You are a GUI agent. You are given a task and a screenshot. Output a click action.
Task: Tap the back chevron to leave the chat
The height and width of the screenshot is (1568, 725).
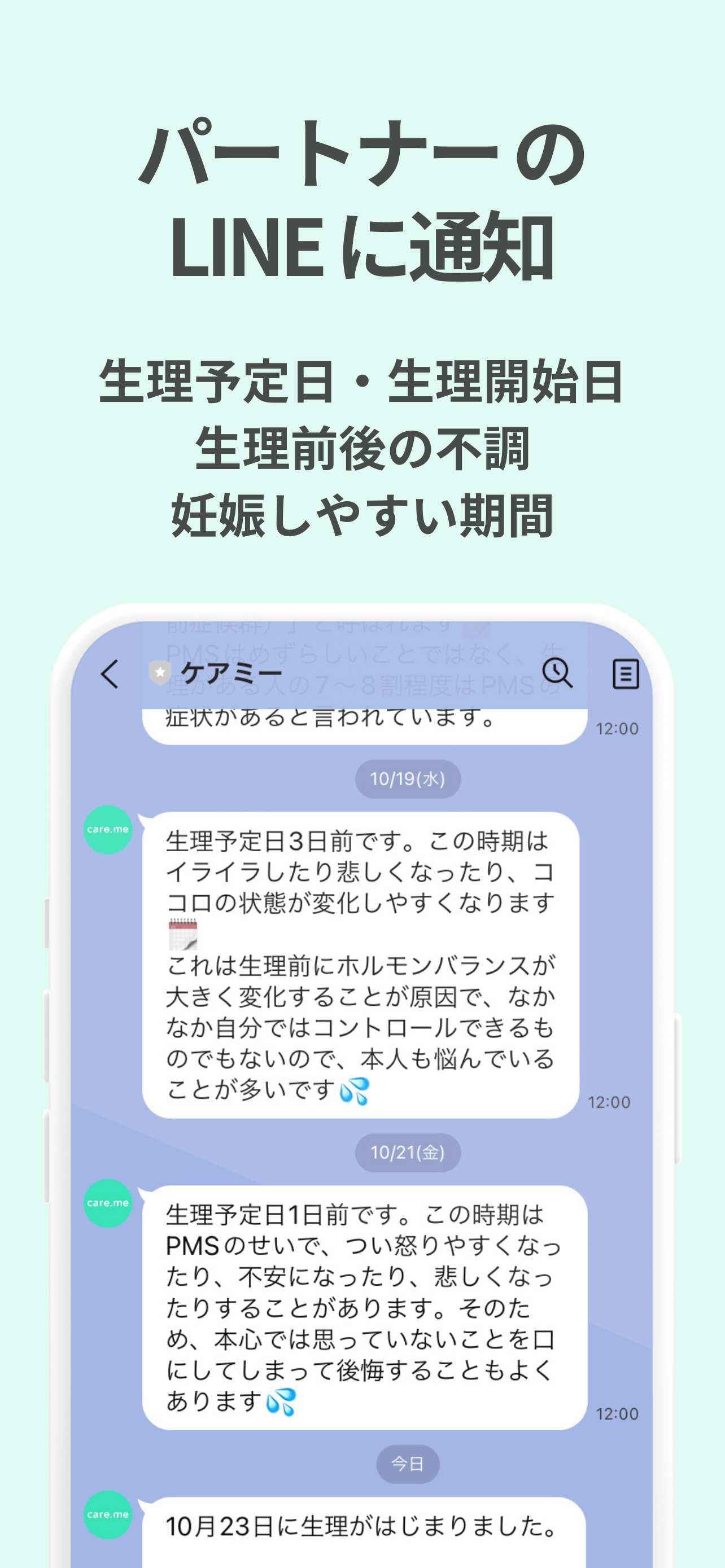tap(110, 674)
